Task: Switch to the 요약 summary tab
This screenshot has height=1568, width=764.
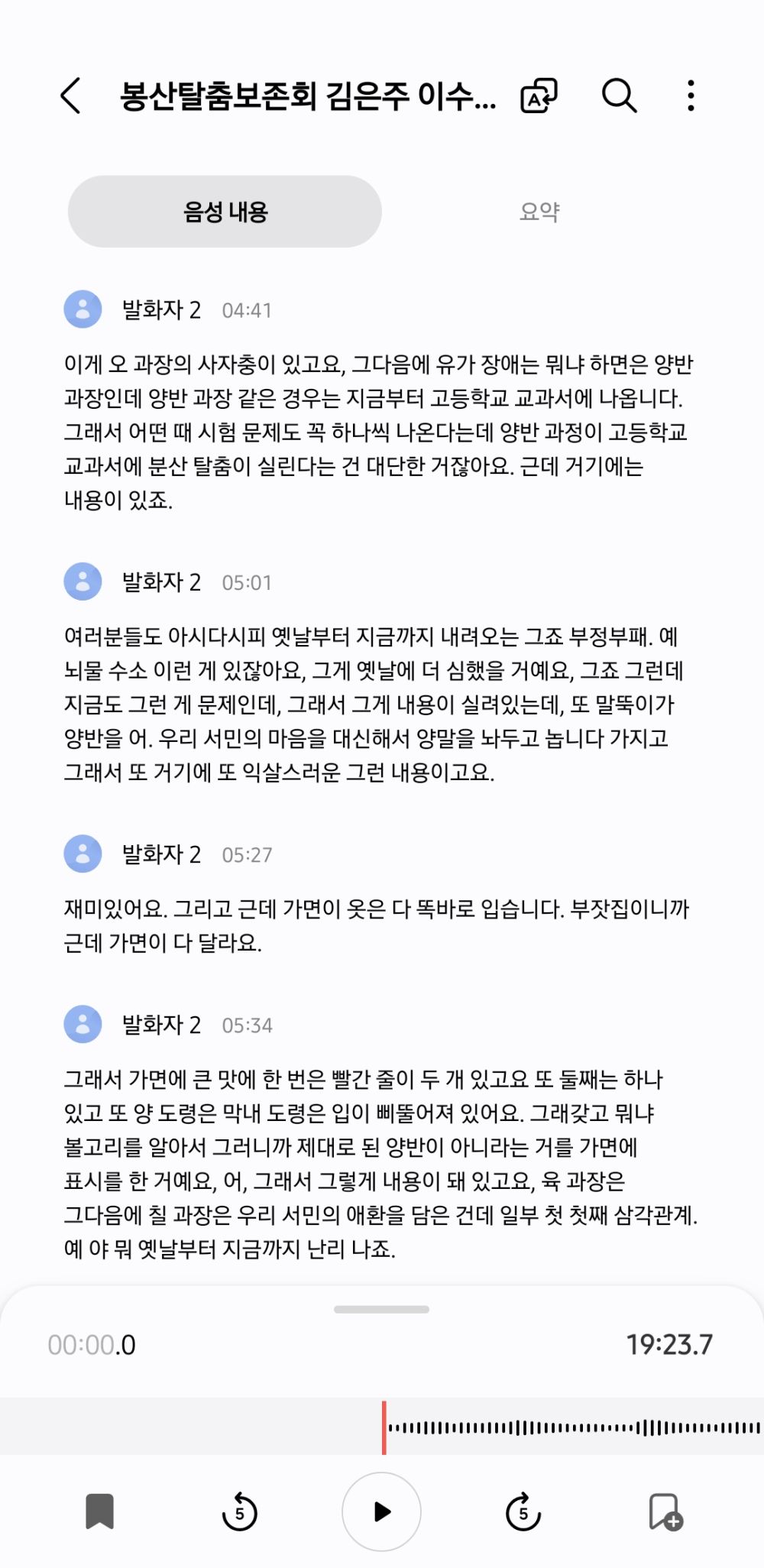Action: [x=541, y=211]
